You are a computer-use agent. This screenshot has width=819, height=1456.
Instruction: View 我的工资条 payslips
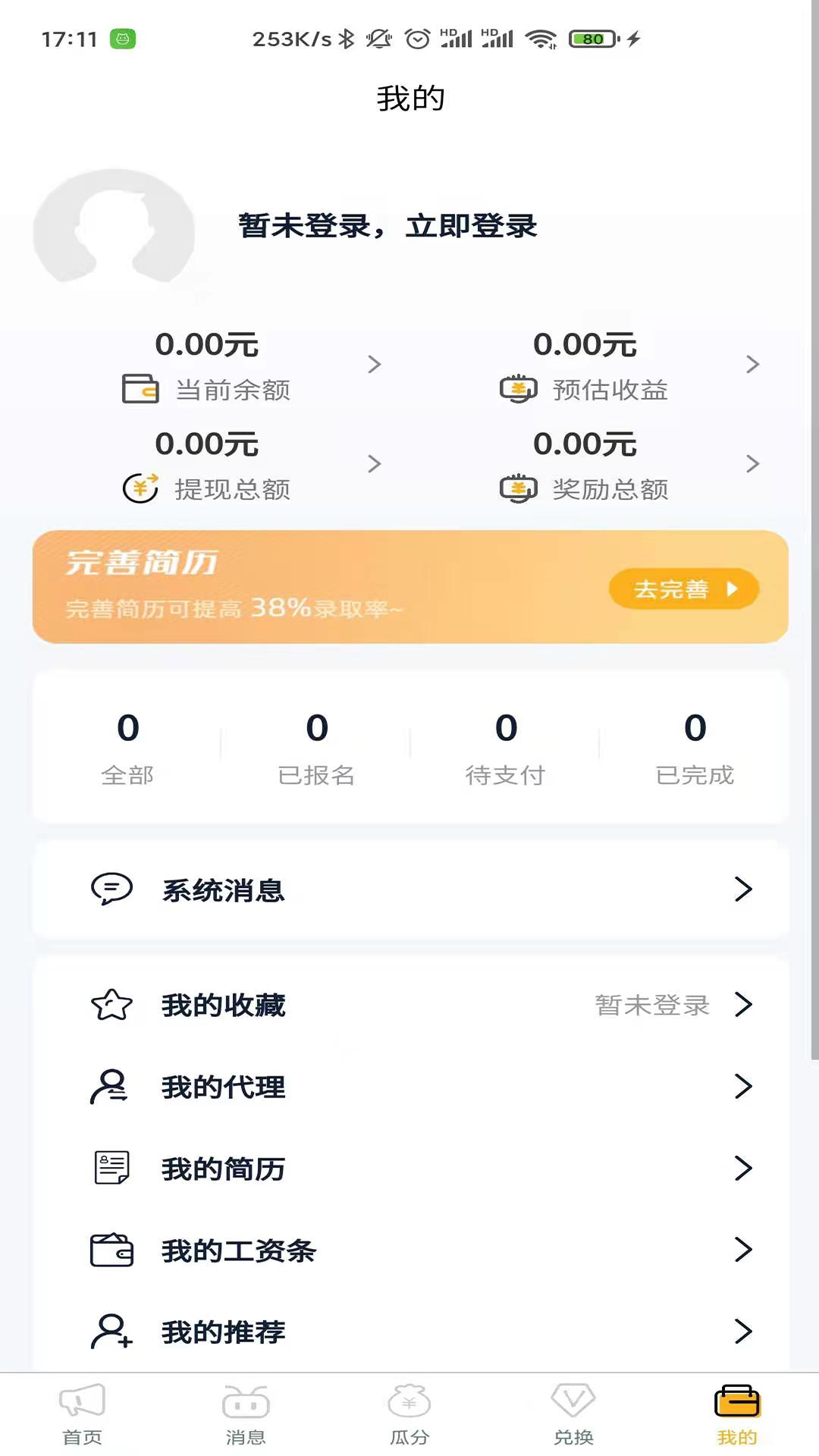(409, 1250)
